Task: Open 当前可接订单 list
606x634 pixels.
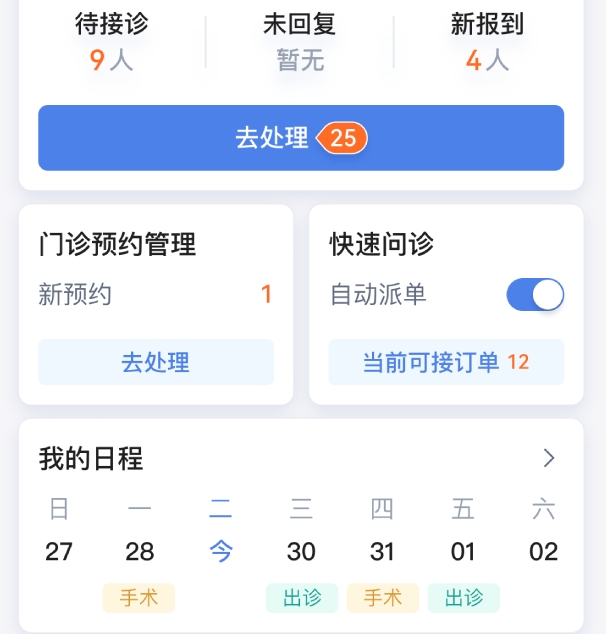Action: click(x=446, y=362)
